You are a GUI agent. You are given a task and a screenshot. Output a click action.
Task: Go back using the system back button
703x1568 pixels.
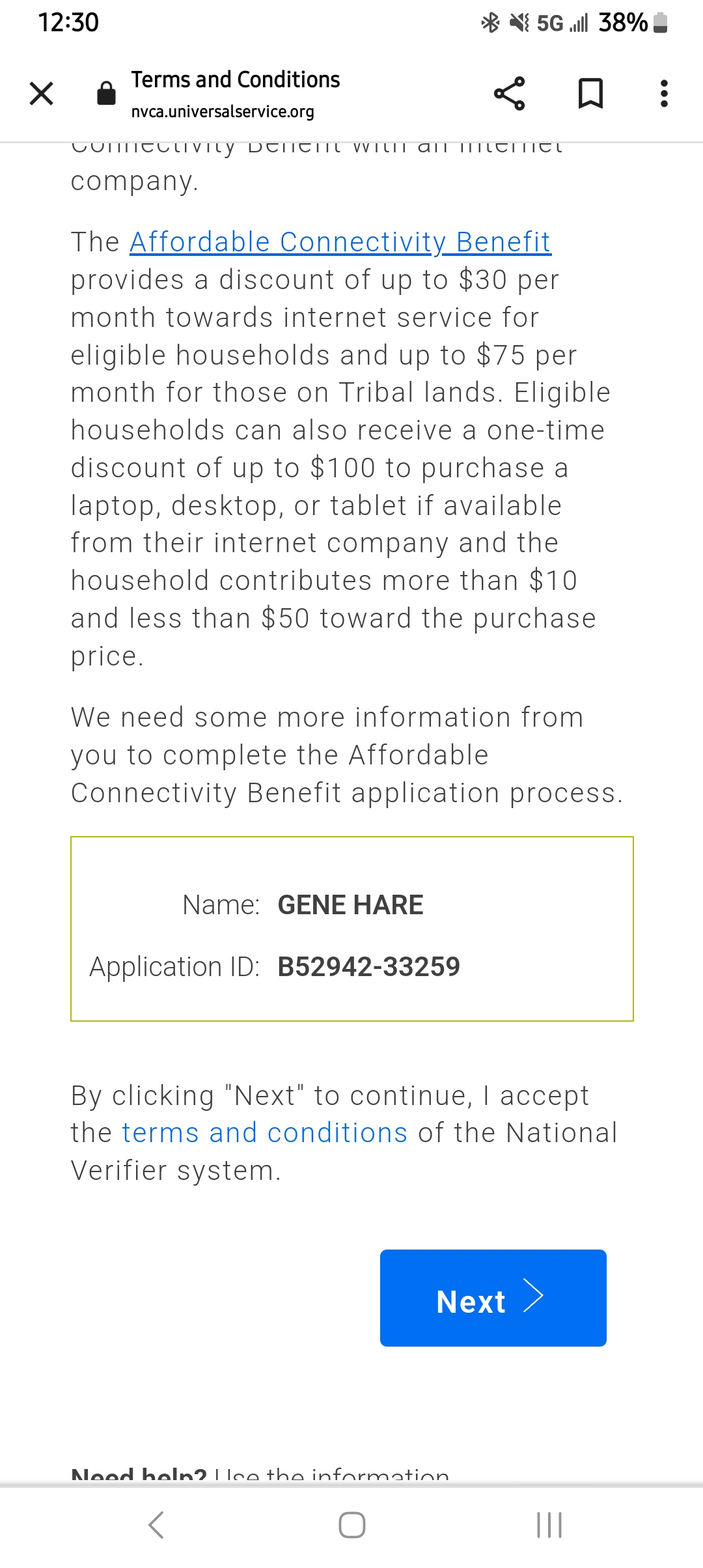click(x=156, y=1524)
